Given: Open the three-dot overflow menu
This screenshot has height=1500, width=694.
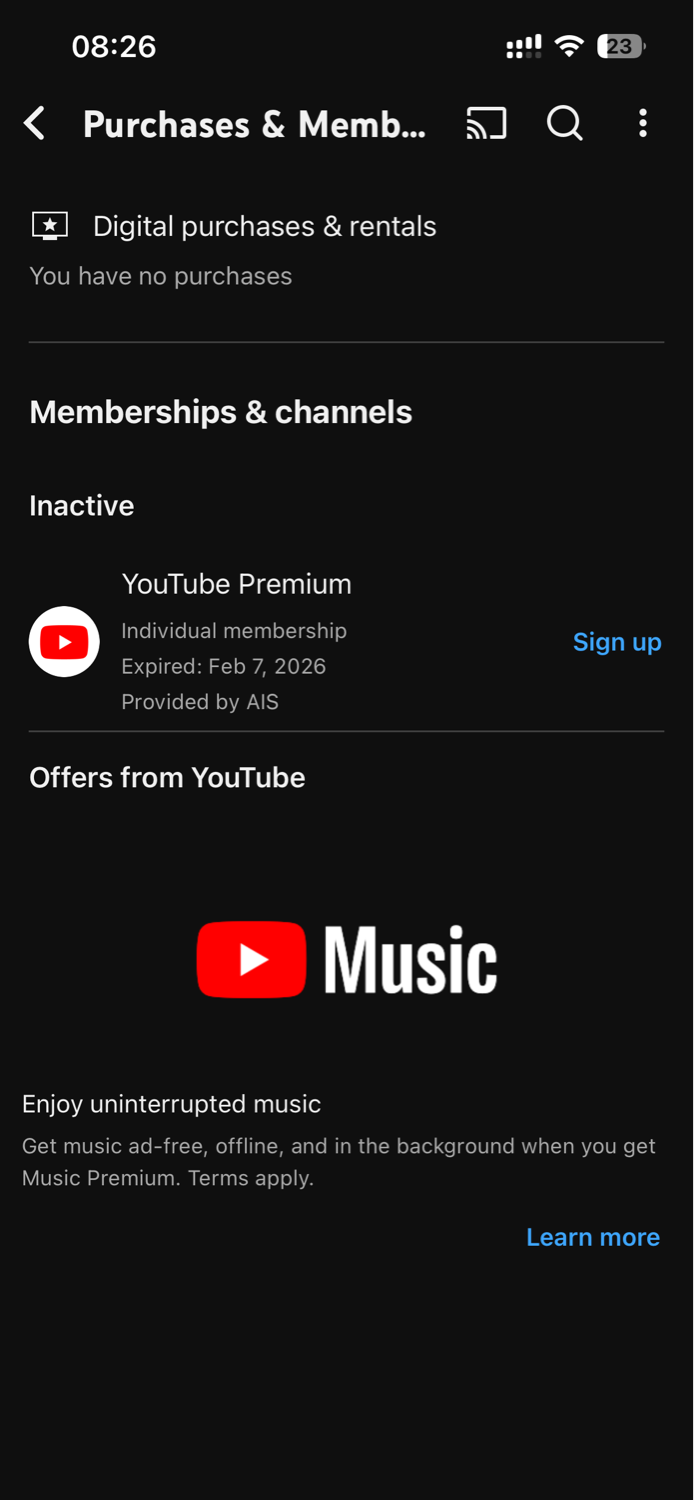Looking at the screenshot, I should tap(642, 124).
